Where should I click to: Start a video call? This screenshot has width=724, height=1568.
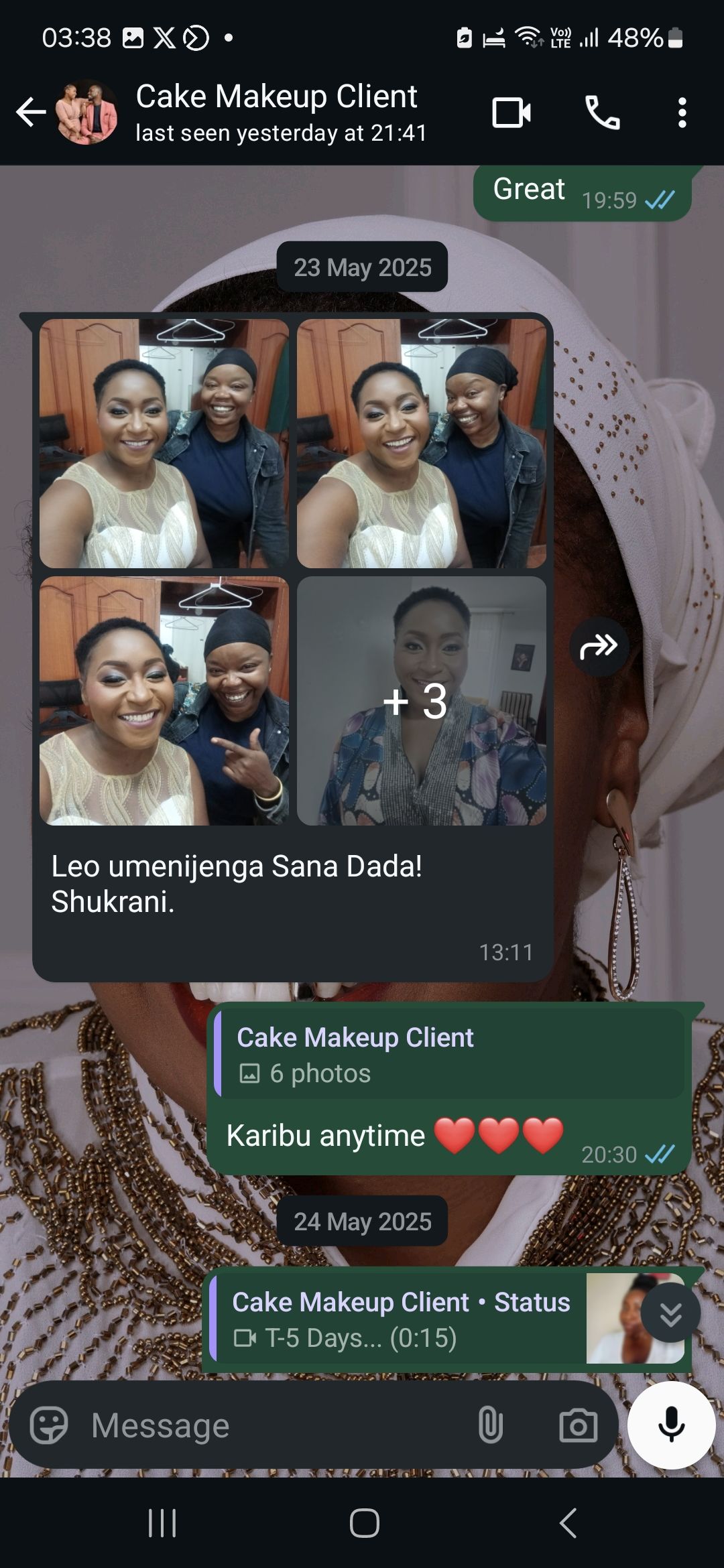511,113
